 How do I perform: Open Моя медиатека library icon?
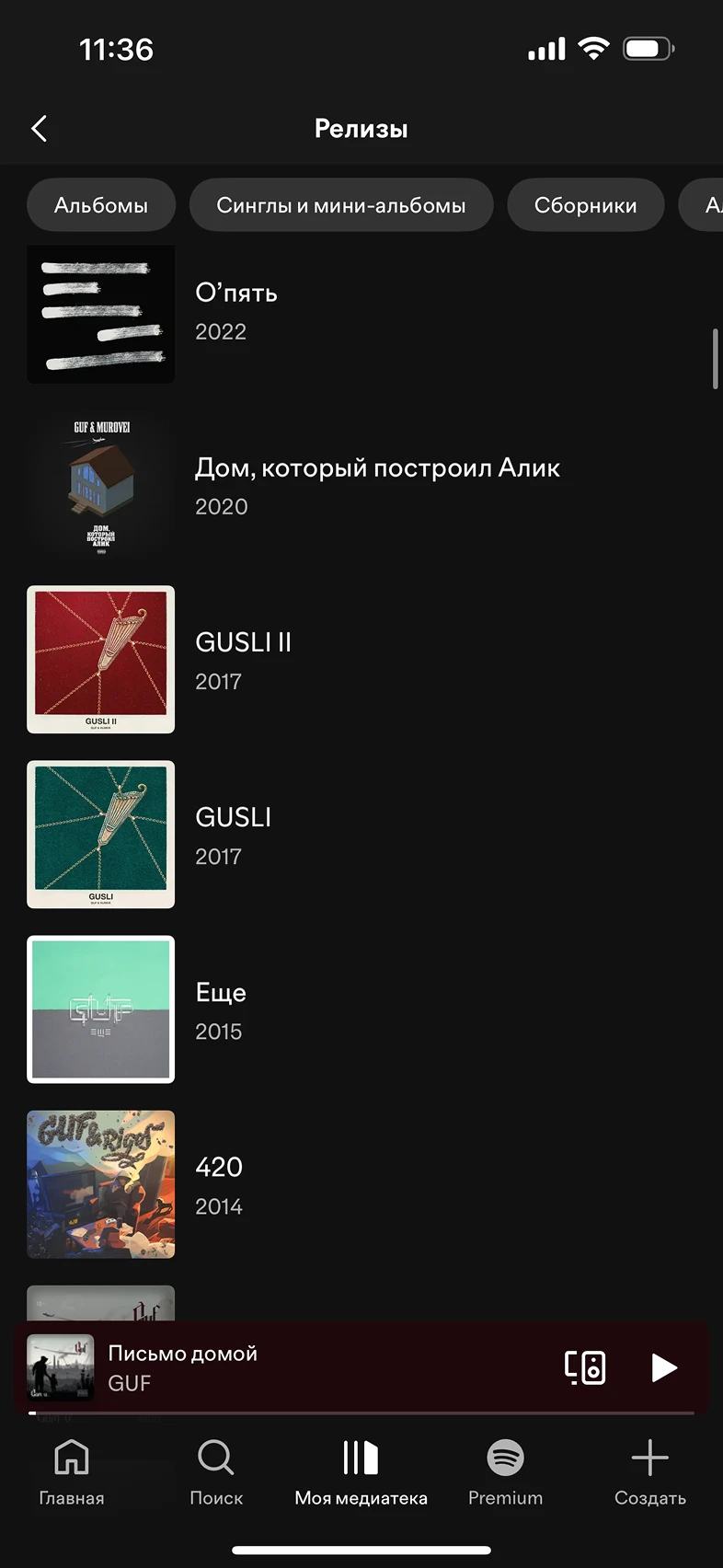pos(360,1458)
